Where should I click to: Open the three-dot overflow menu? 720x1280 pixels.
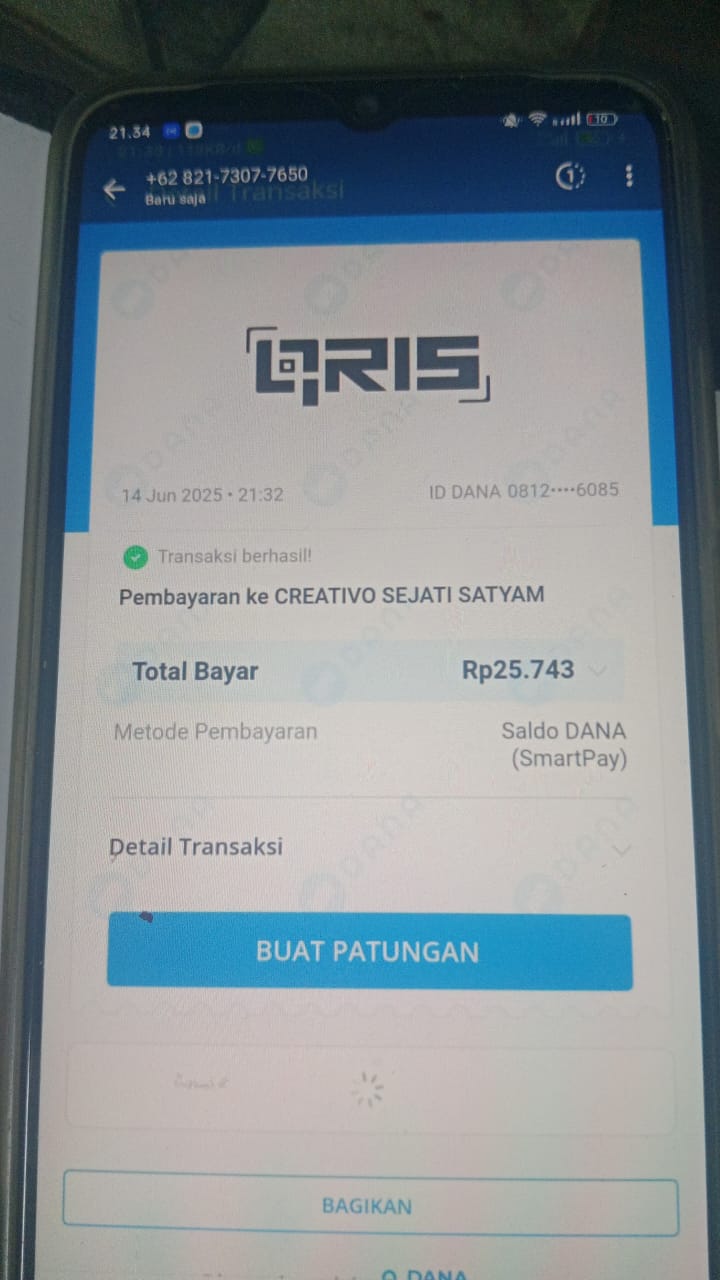[628, 177]
